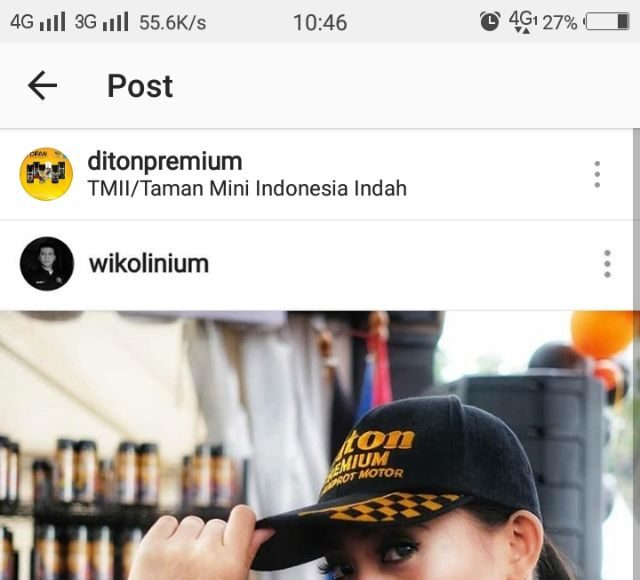
Task: Open the wikolinium username link
Action: click(x=149, y=264)
